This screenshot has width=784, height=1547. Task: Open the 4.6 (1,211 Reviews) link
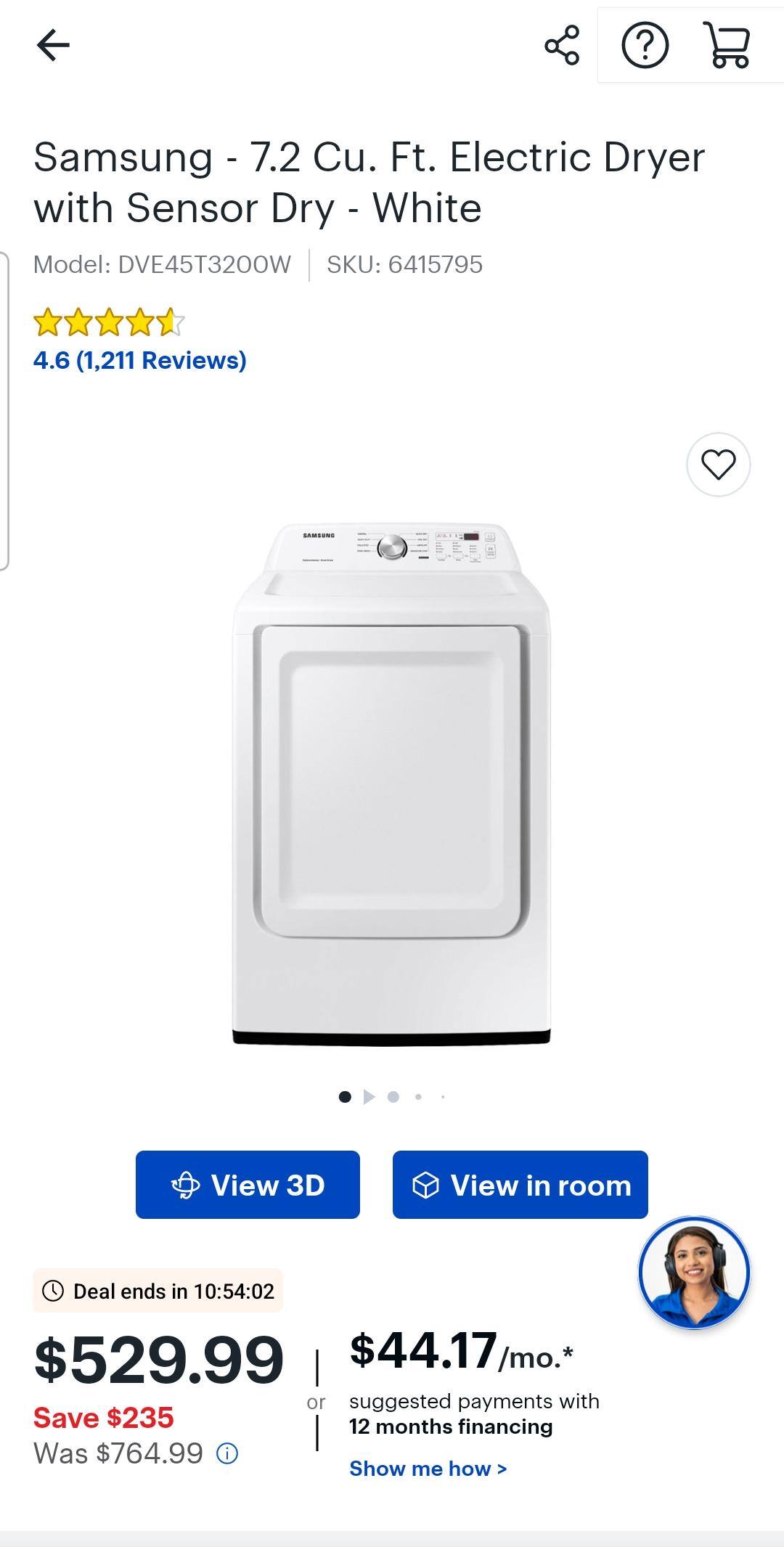140,360
